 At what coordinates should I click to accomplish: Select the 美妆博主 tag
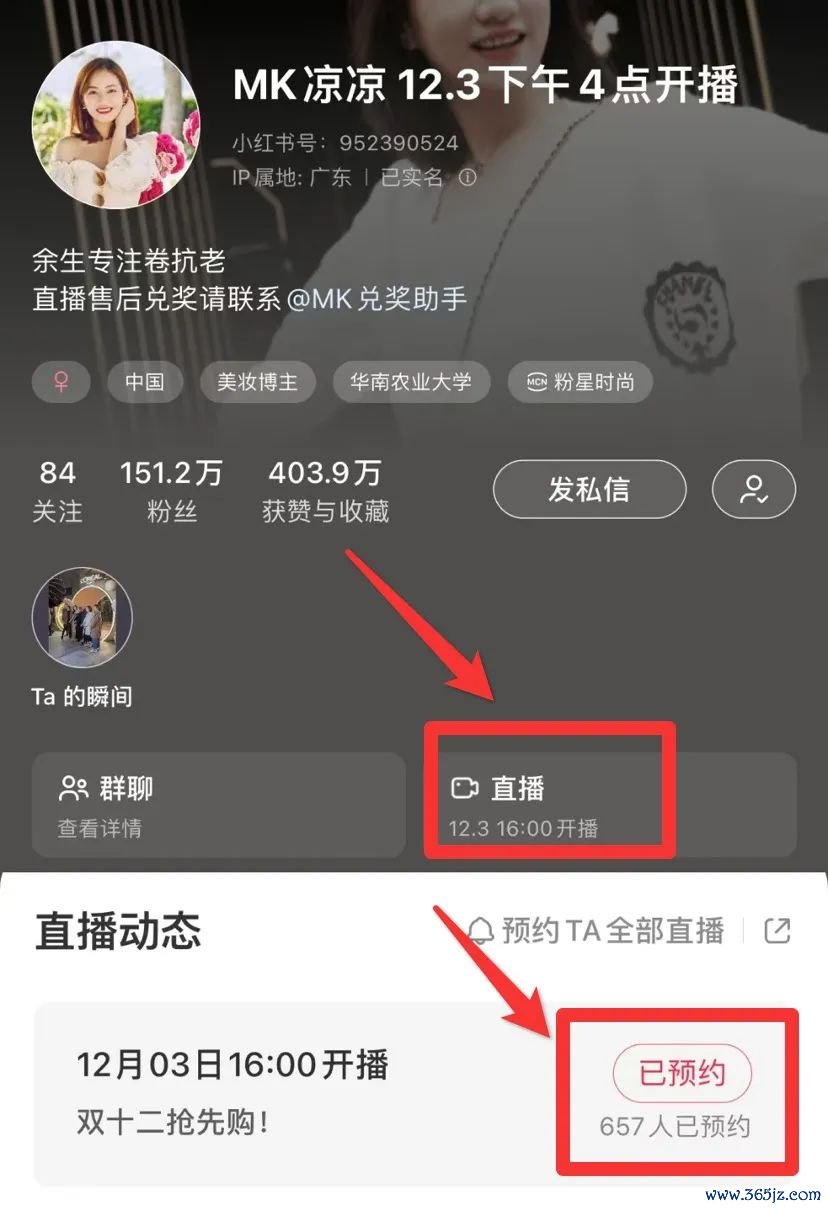(x=257, y=382)
